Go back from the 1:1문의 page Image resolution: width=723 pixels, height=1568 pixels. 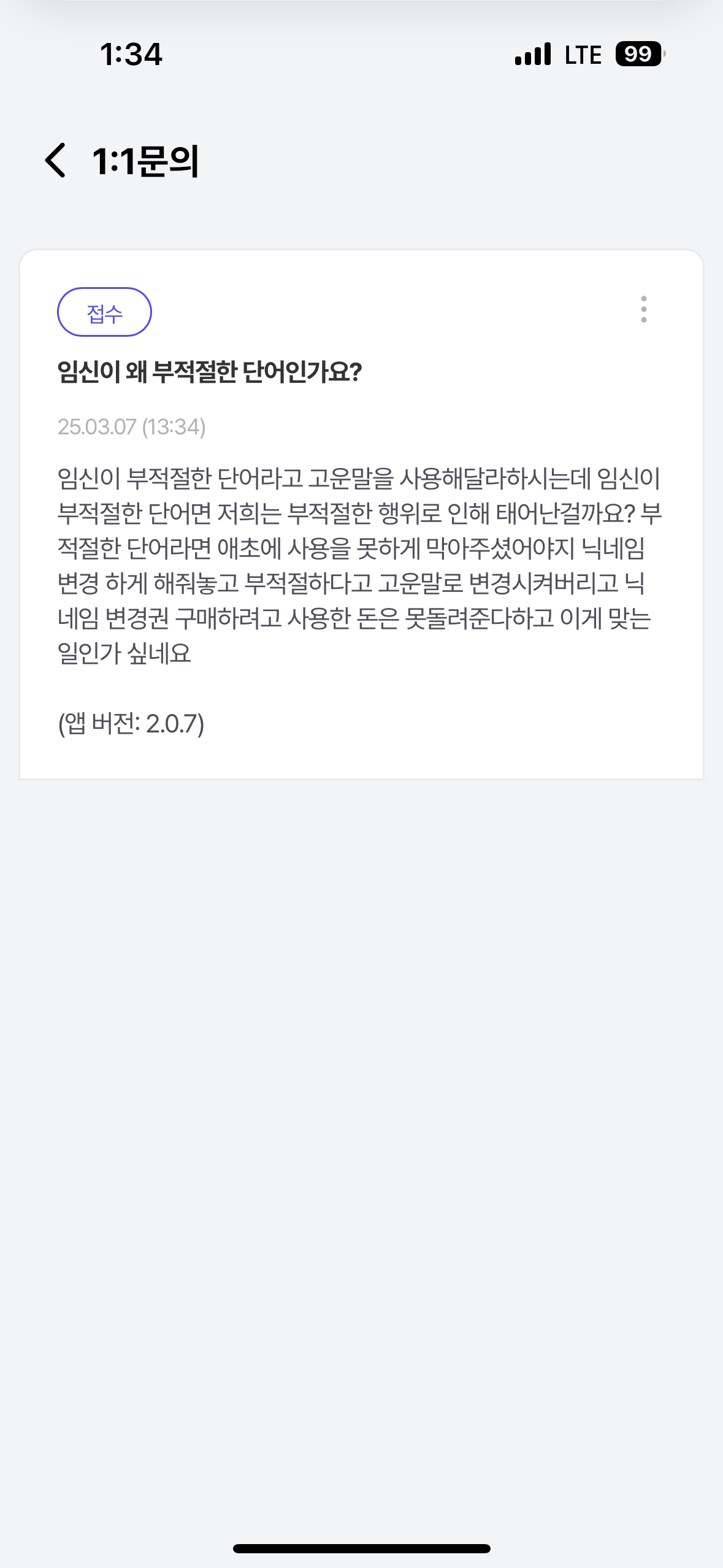coord(56,161)
